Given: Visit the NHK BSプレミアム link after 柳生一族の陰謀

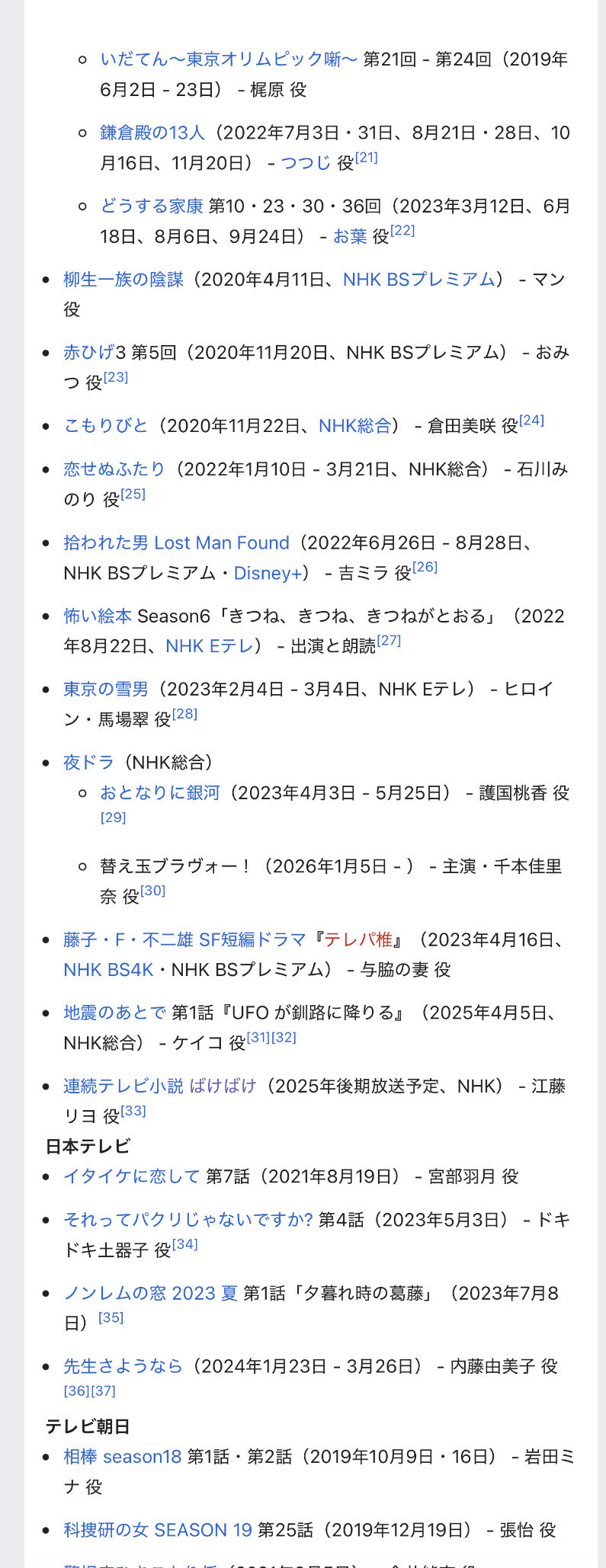Looking at the screenshot, I should click(418, 280).
